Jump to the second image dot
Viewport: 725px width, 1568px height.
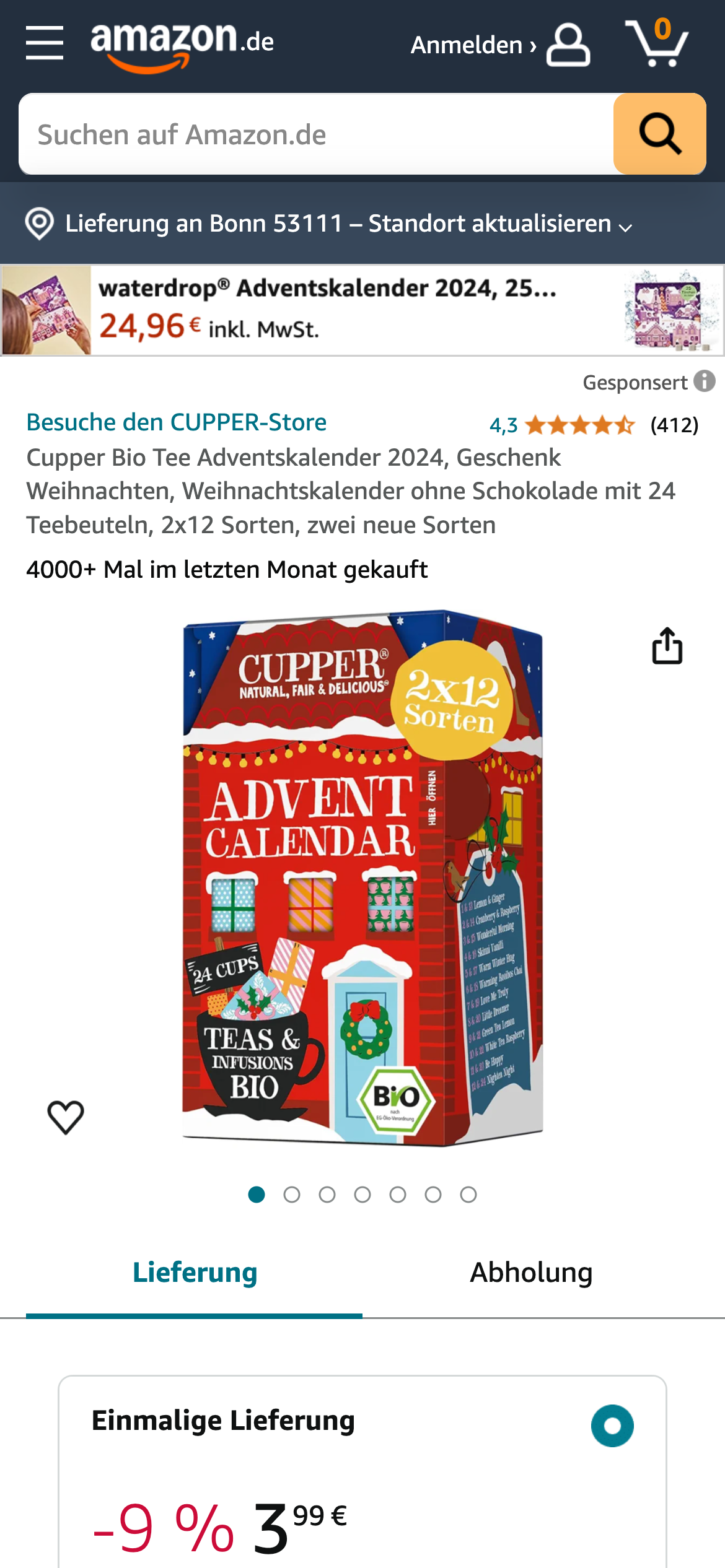point(292,1195)
